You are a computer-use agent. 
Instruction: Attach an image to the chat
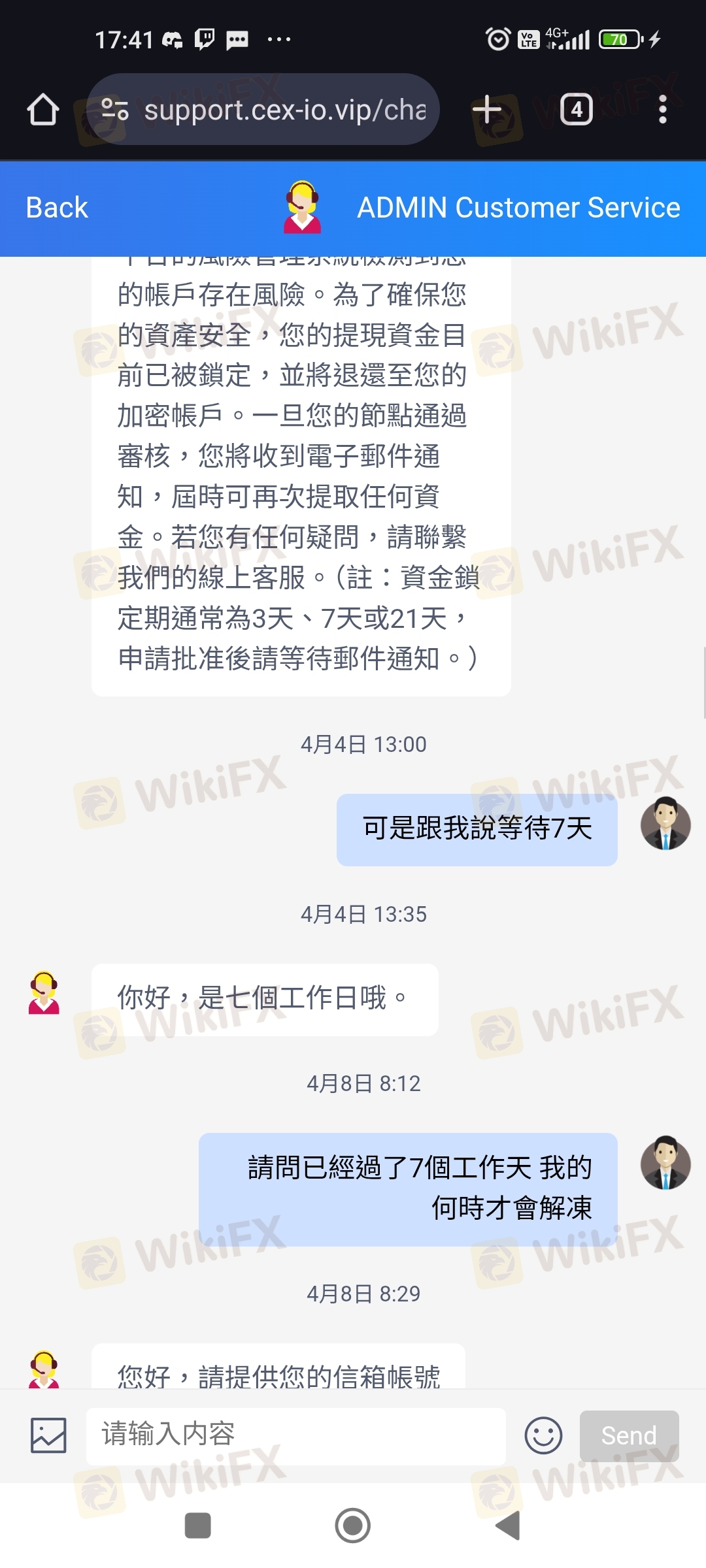pos(49,1435)
